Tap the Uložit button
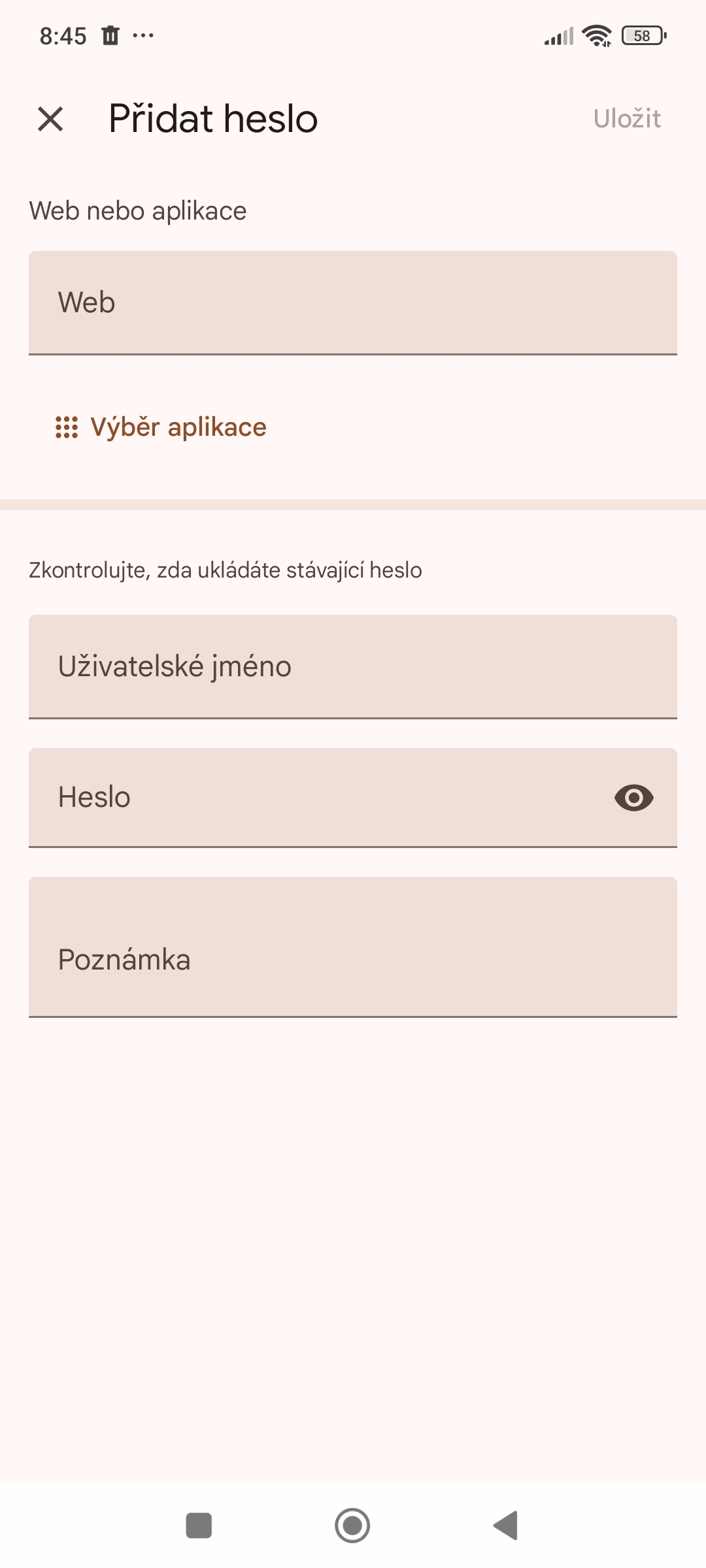 tap(627, 119)
